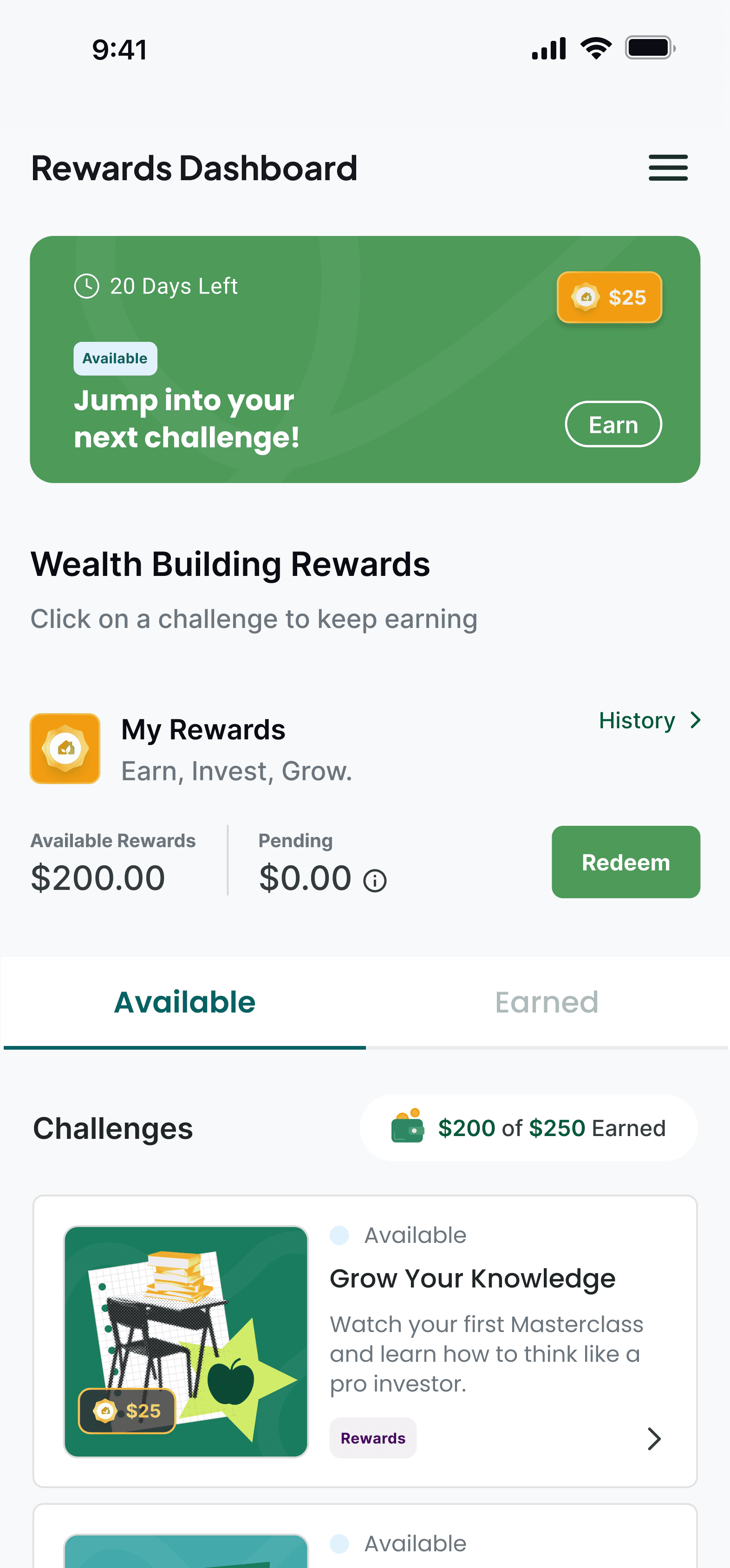Screen dimensions: 730x1568
Task: Click the Redeem button
Action: click(x=625, y=862)
